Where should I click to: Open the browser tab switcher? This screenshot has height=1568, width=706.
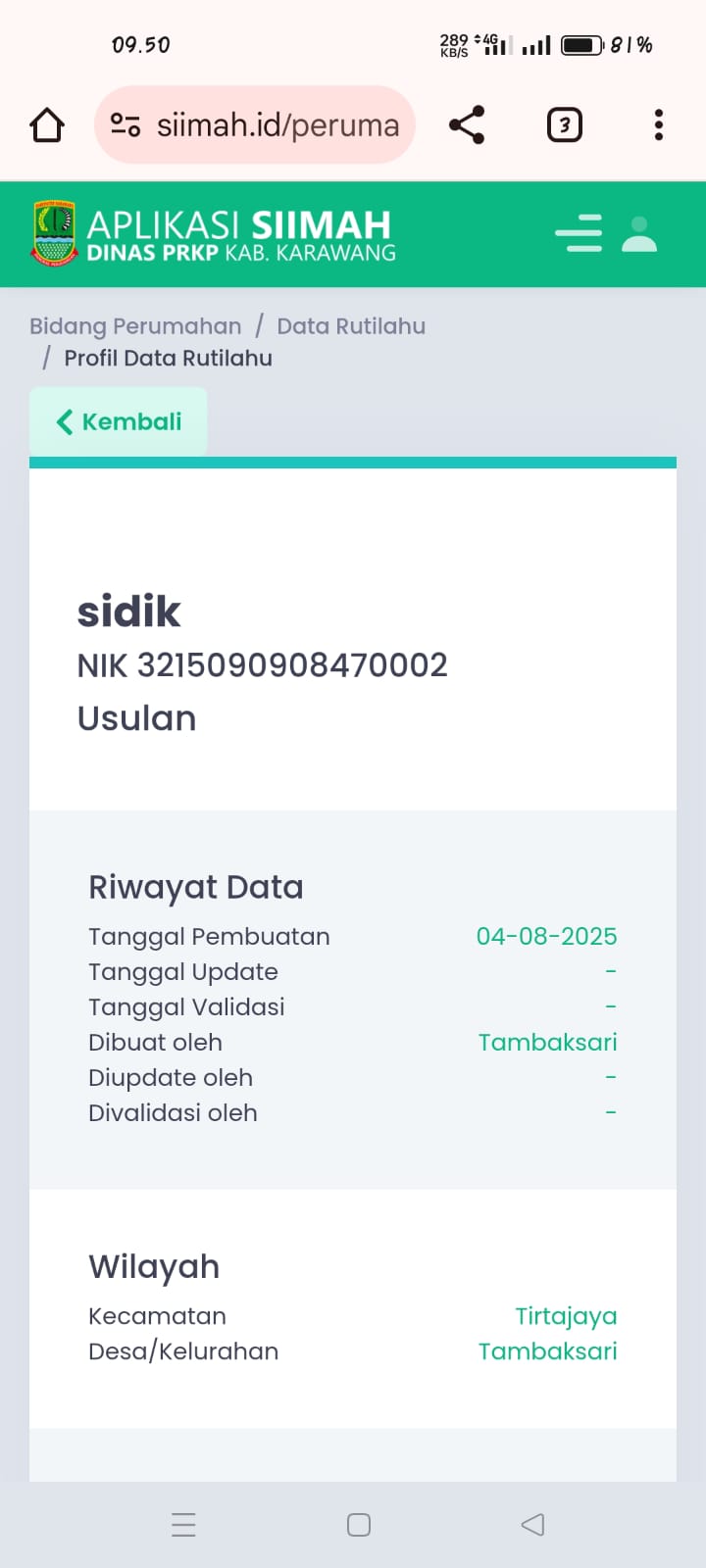coord(564,125)
